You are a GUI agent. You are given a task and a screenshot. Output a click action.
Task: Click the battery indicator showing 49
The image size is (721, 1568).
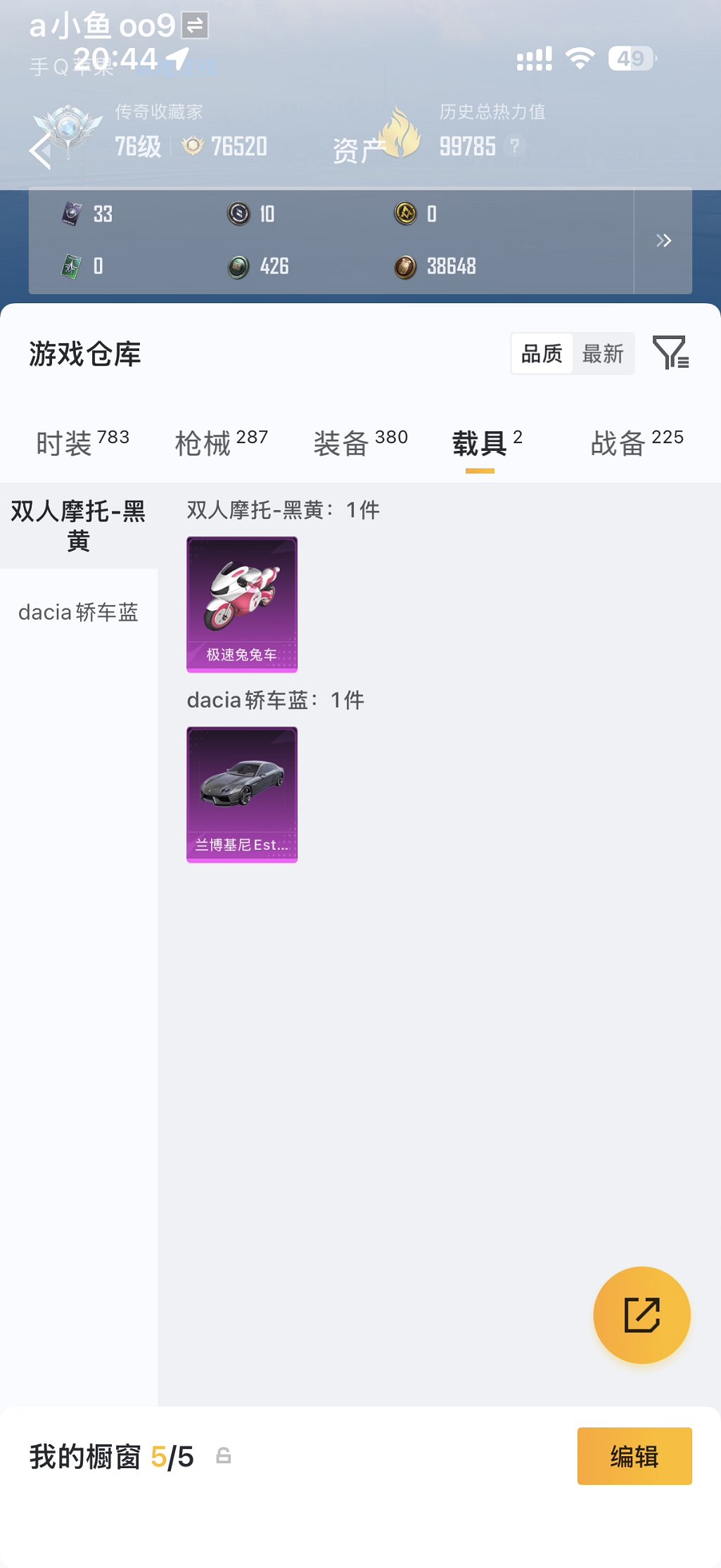(x=631, y=58)
